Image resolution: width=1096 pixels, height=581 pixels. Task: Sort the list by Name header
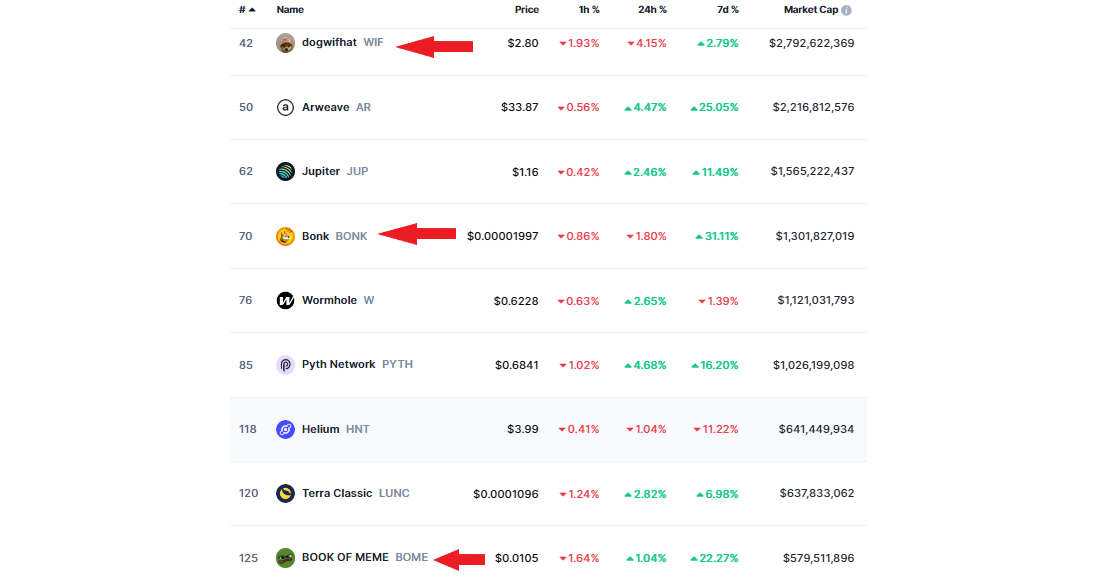tap(290, 9)
